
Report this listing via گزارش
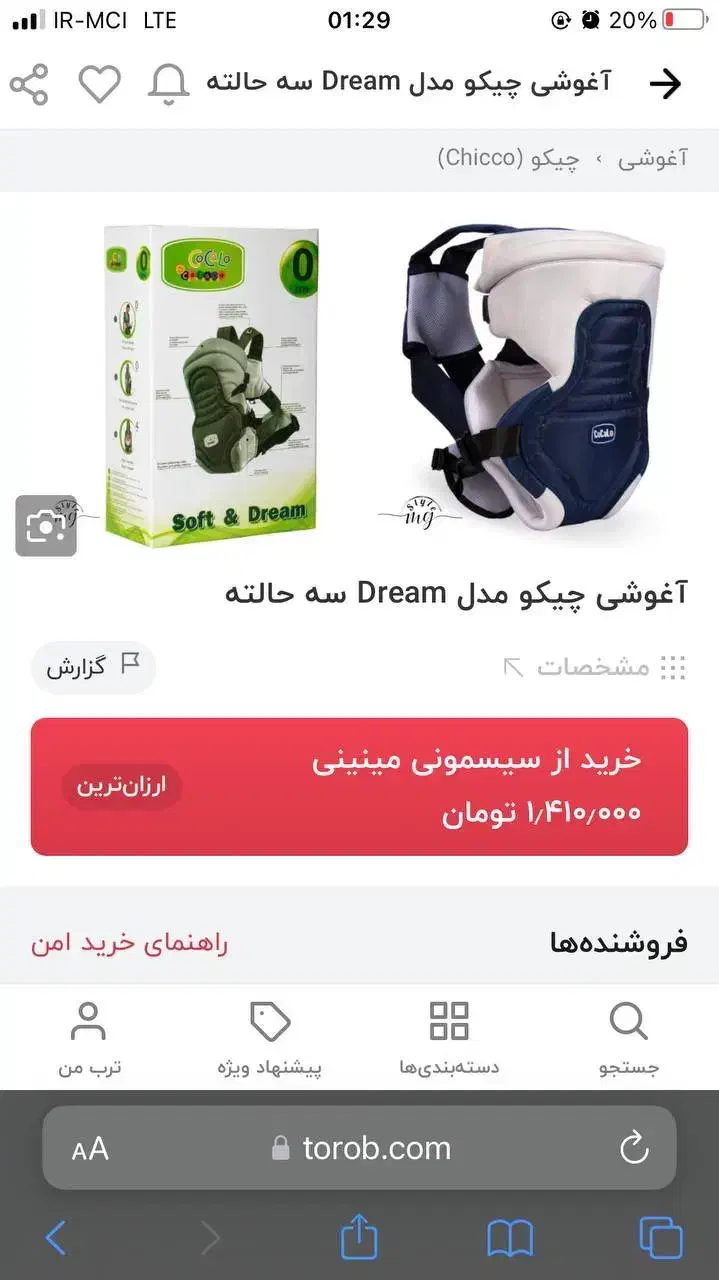[93, 666]
